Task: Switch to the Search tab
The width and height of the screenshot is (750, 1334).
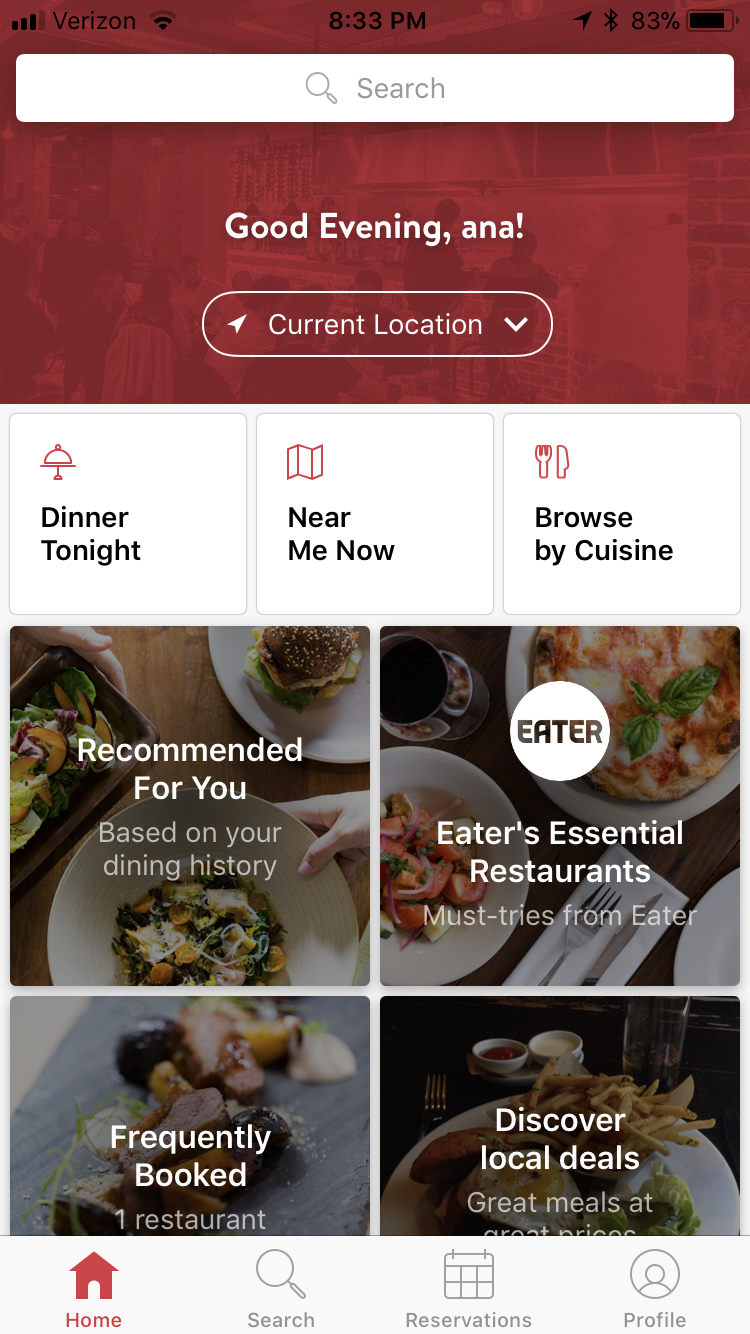Action: click(281, 1290)
